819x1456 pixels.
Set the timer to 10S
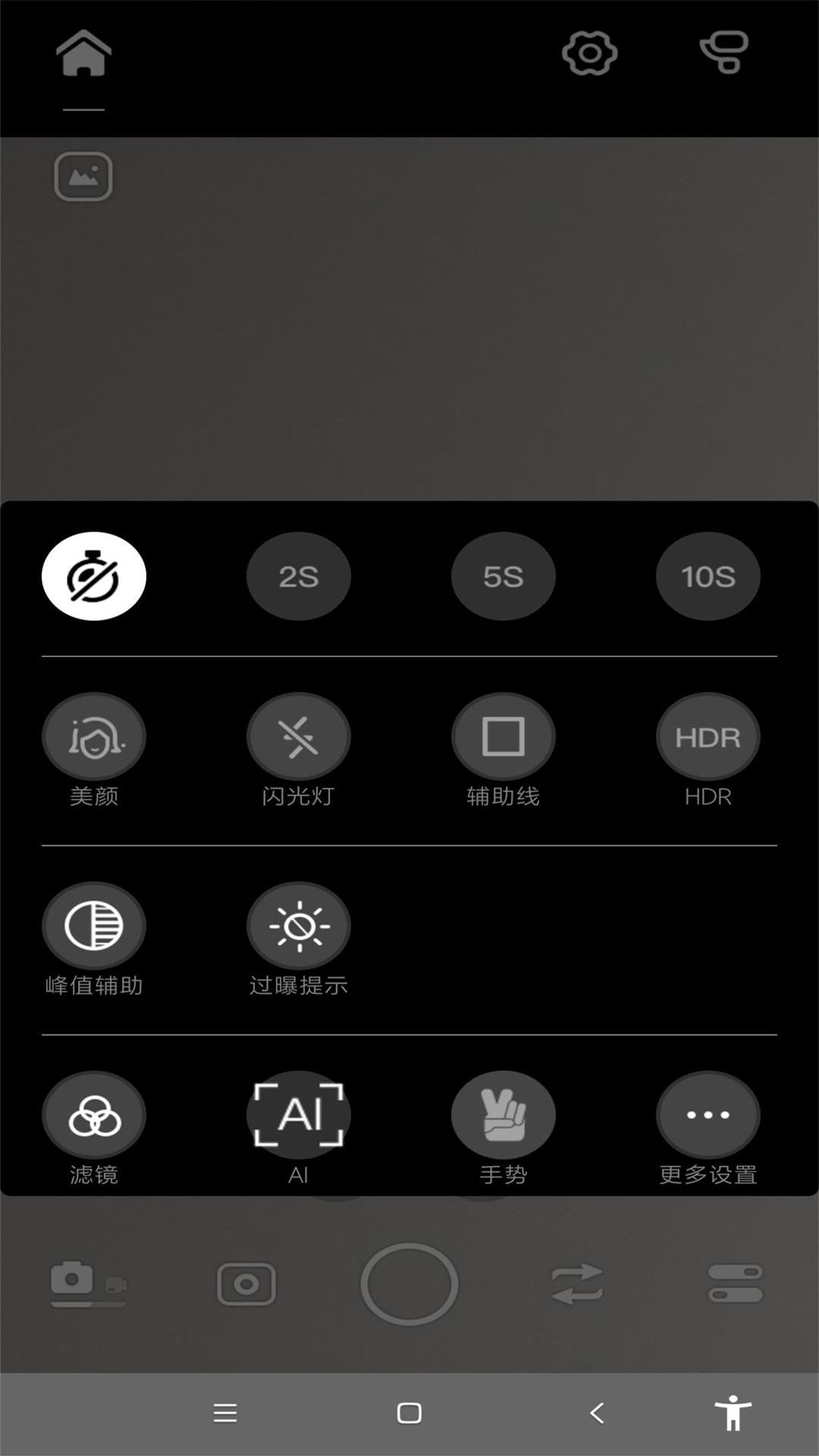click(708, 576)
